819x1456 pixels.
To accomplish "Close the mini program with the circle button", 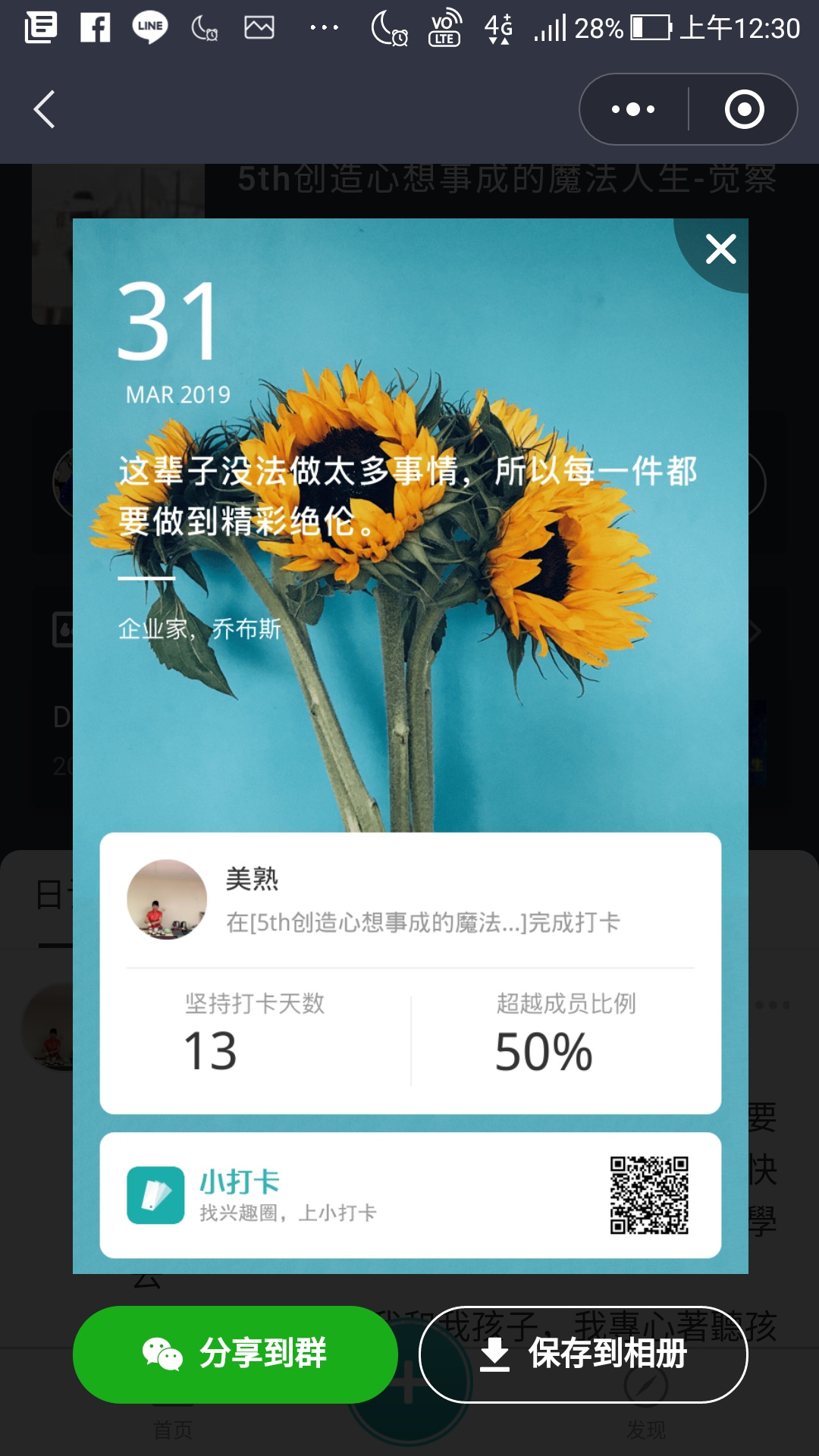I will [744, 109].
